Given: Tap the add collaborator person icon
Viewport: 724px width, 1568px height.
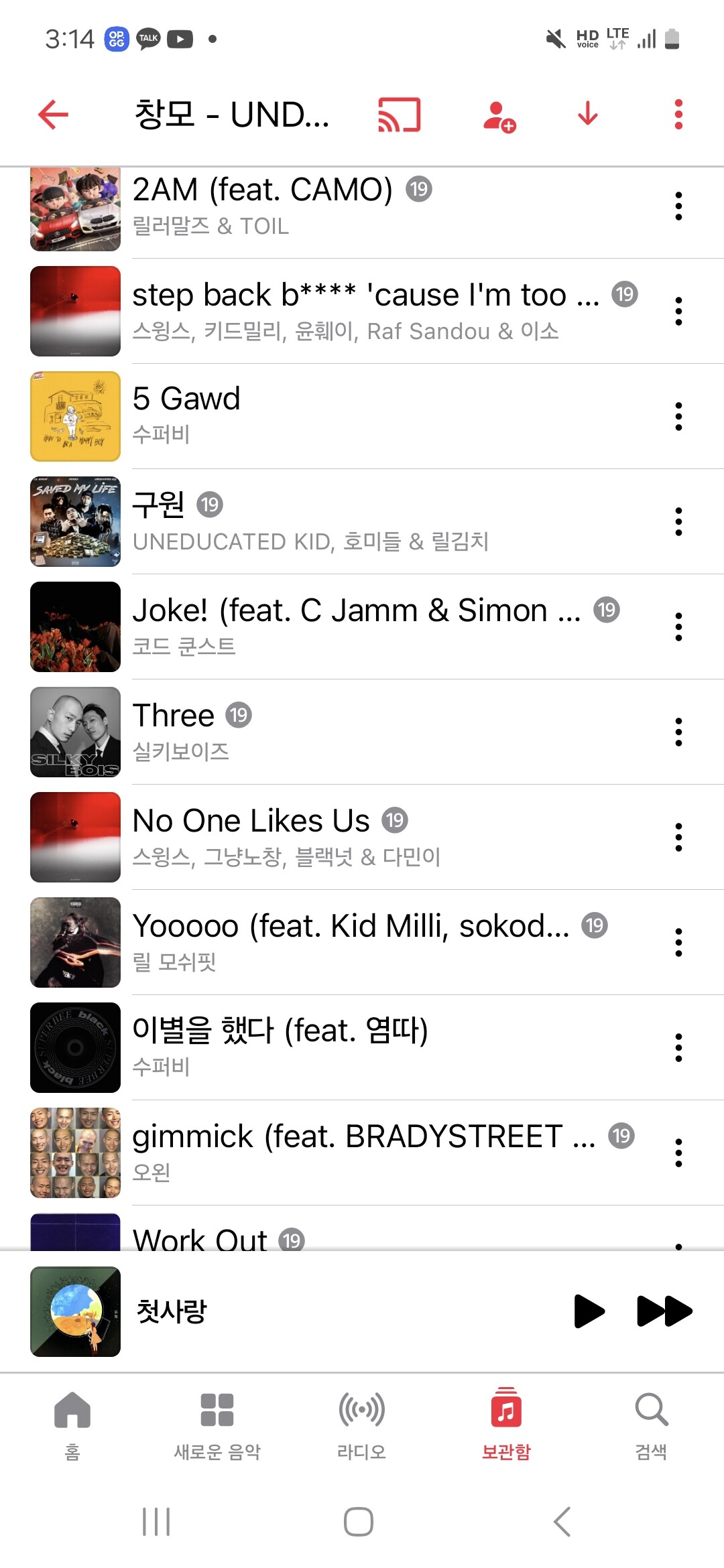Looking at the screenshot, I should coord(499,116).
